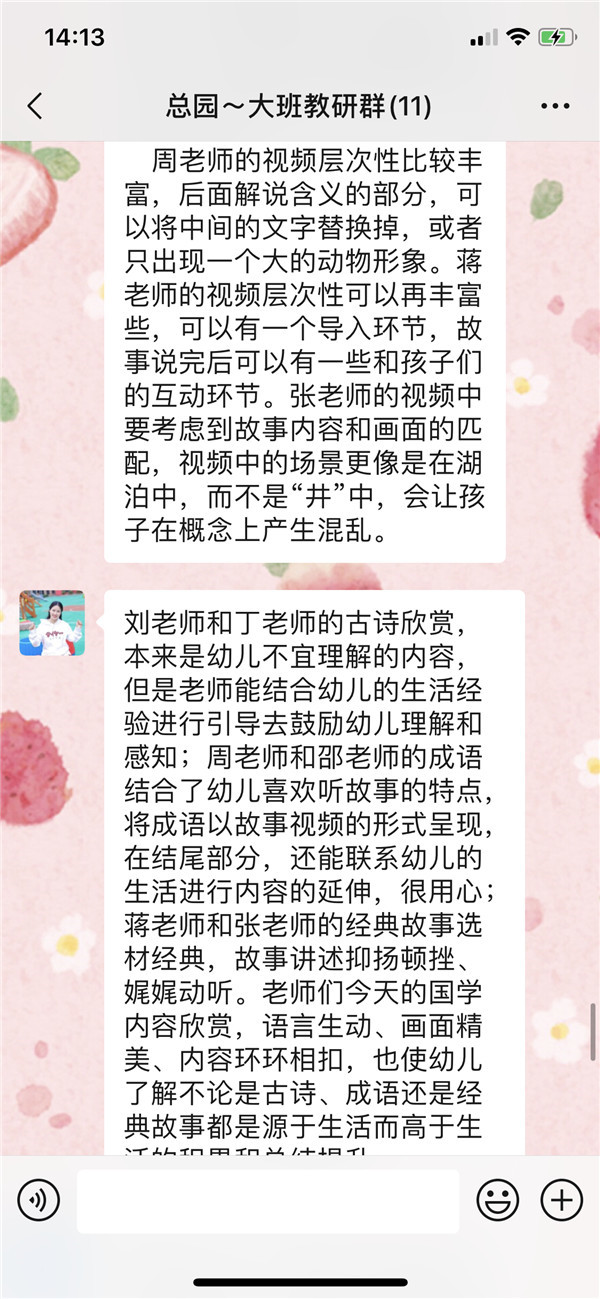Switch to voice message input

(38, 1200)
